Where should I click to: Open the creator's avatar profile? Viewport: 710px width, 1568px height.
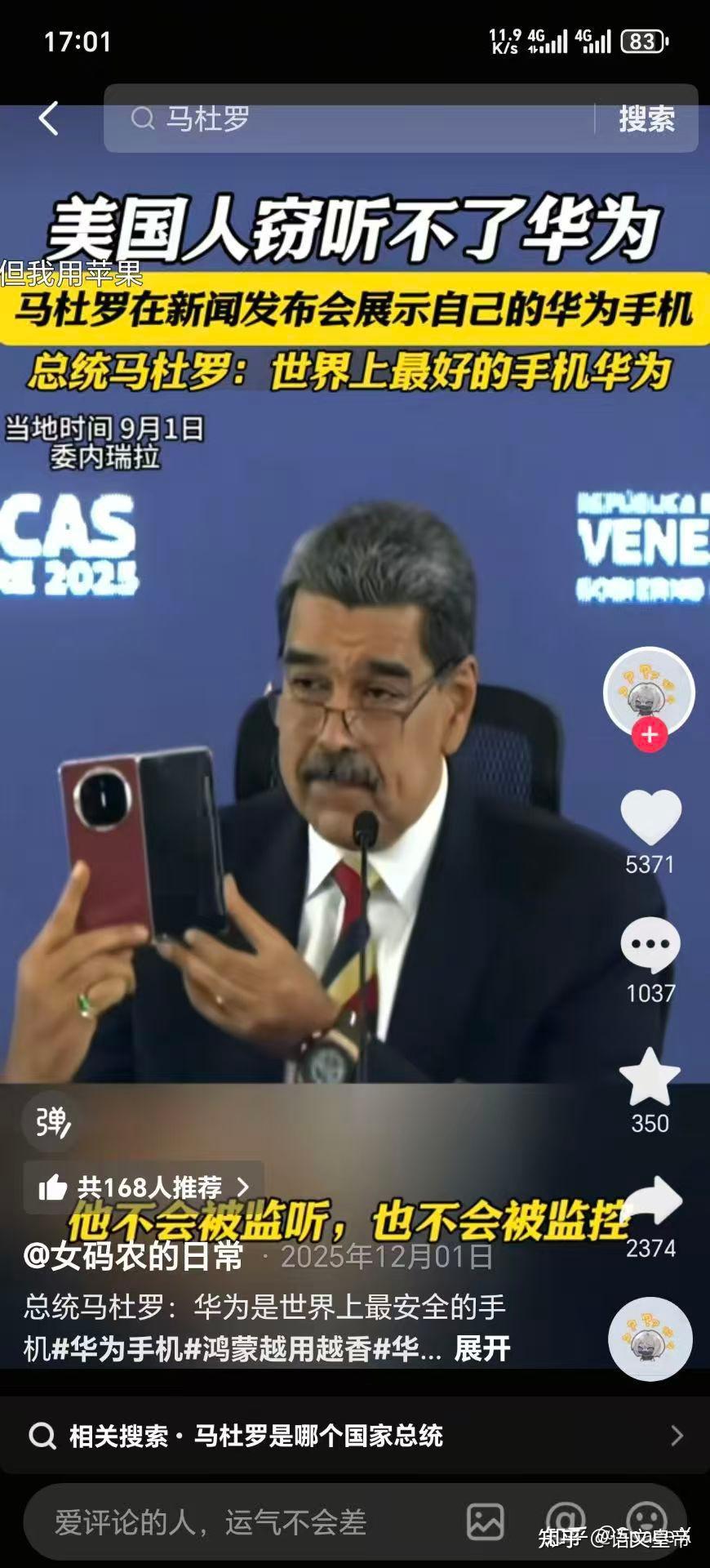(649, 690)
